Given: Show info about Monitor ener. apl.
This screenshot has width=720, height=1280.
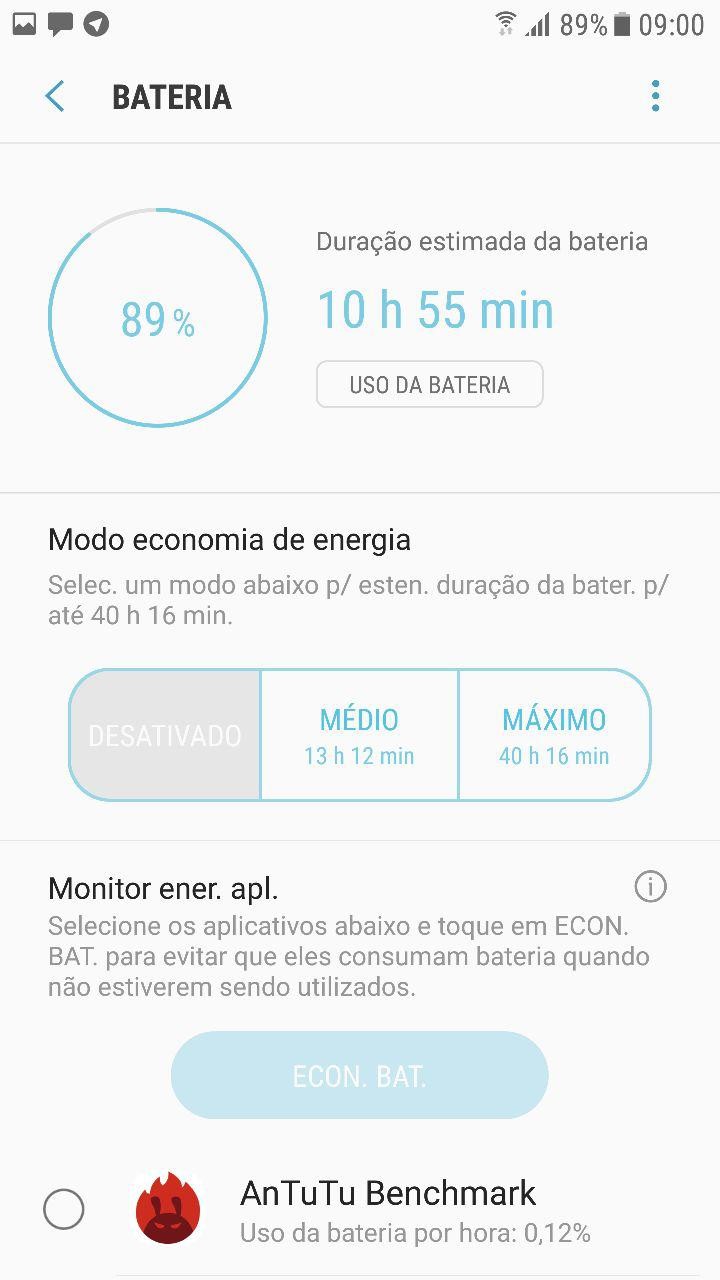Looking at the screenshot, I should (651, 886).
